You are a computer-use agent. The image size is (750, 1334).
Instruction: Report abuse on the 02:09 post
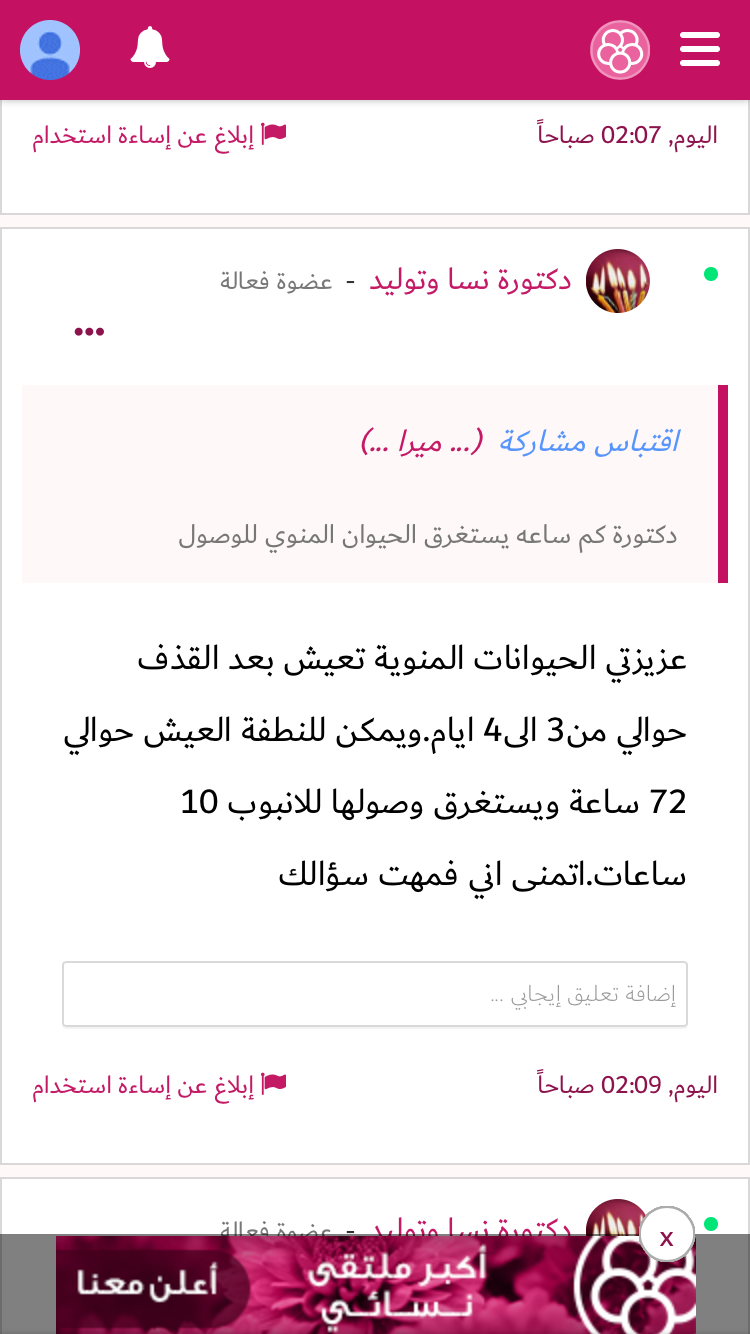tap(160, 1085)
